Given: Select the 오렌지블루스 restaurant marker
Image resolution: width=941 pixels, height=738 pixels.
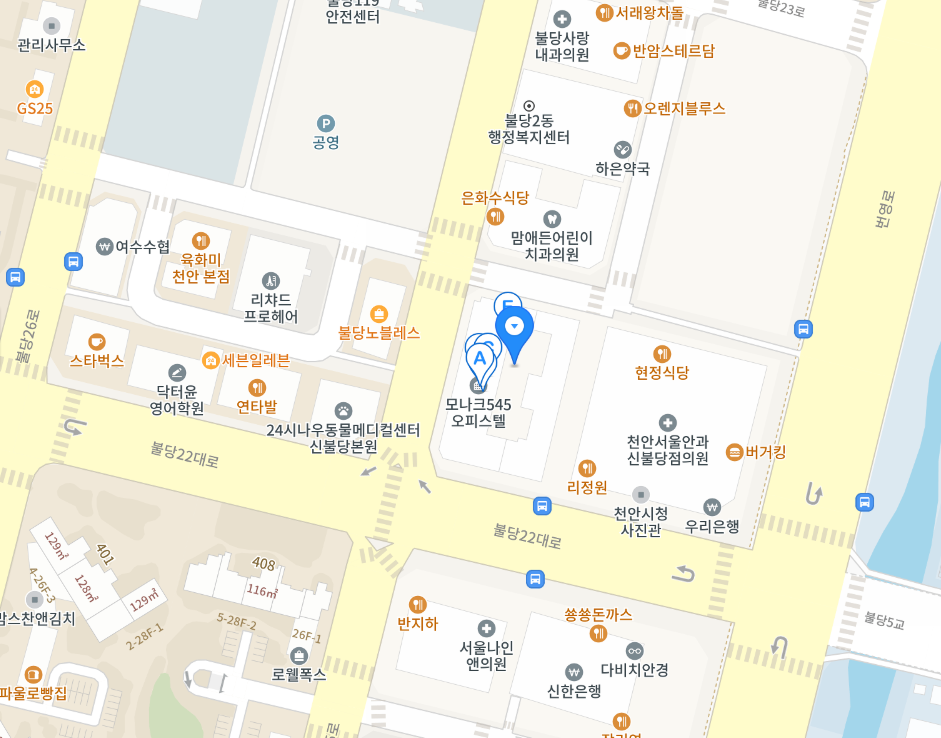Looking at the screenshot, I should (x=632, y=108).
